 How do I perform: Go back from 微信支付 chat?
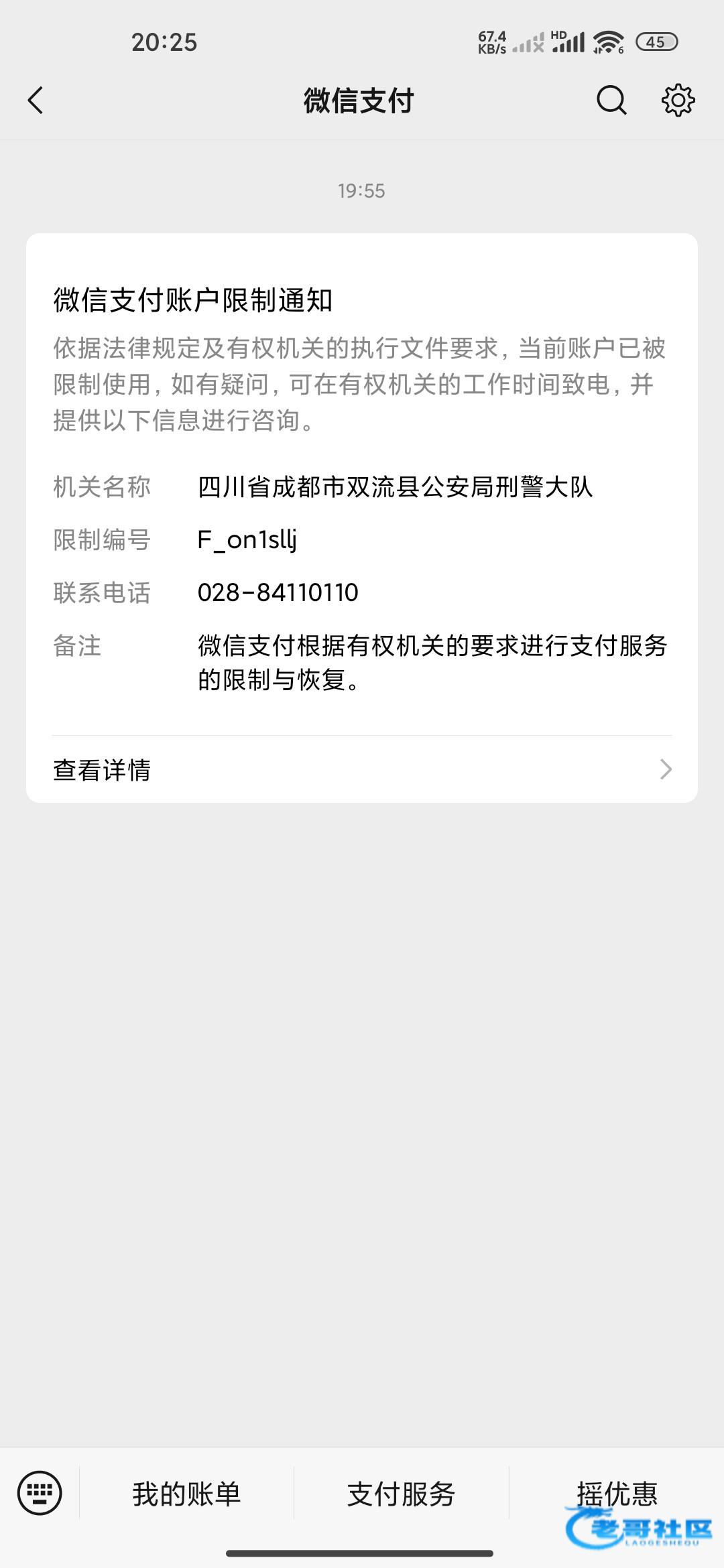(36, 101)
